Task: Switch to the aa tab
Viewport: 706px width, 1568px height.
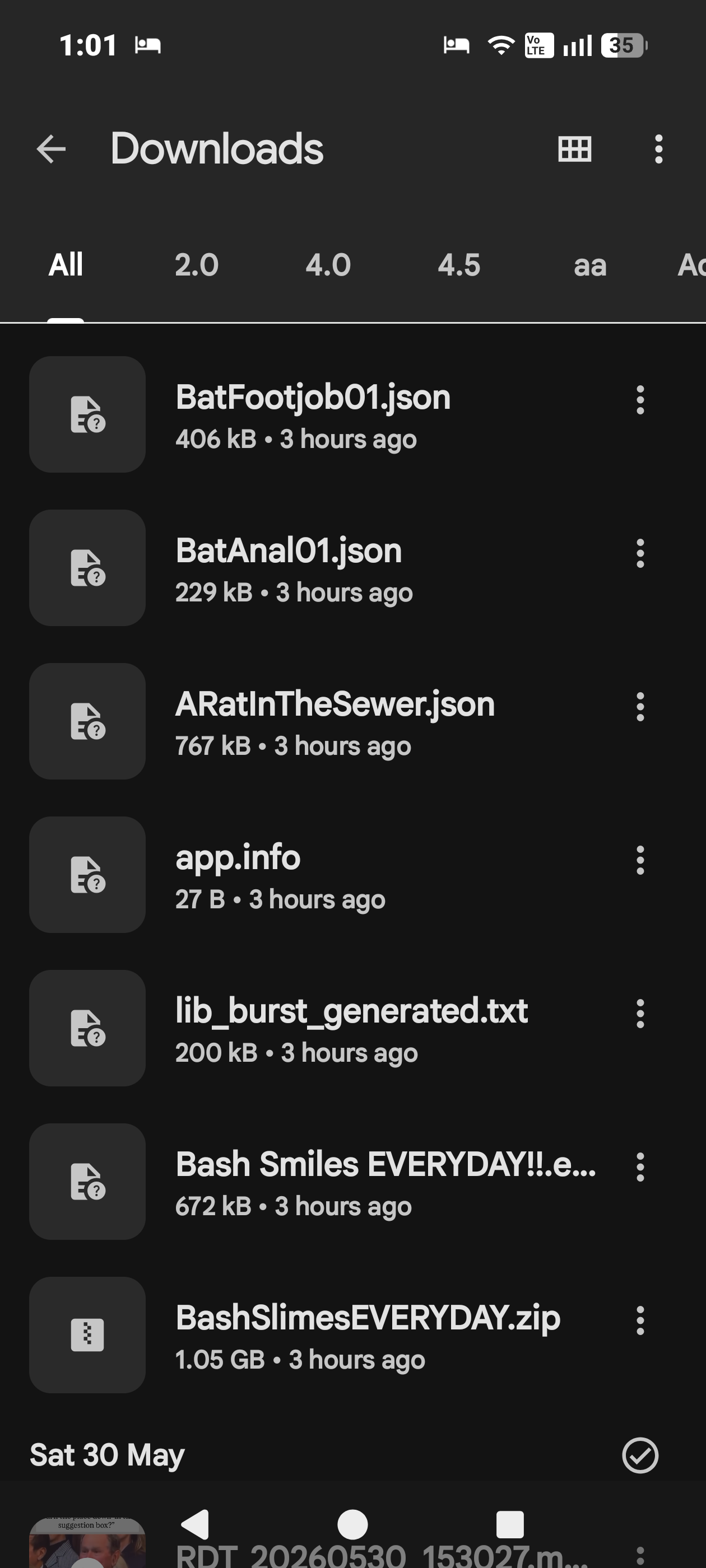Action: tap(589, 265)
